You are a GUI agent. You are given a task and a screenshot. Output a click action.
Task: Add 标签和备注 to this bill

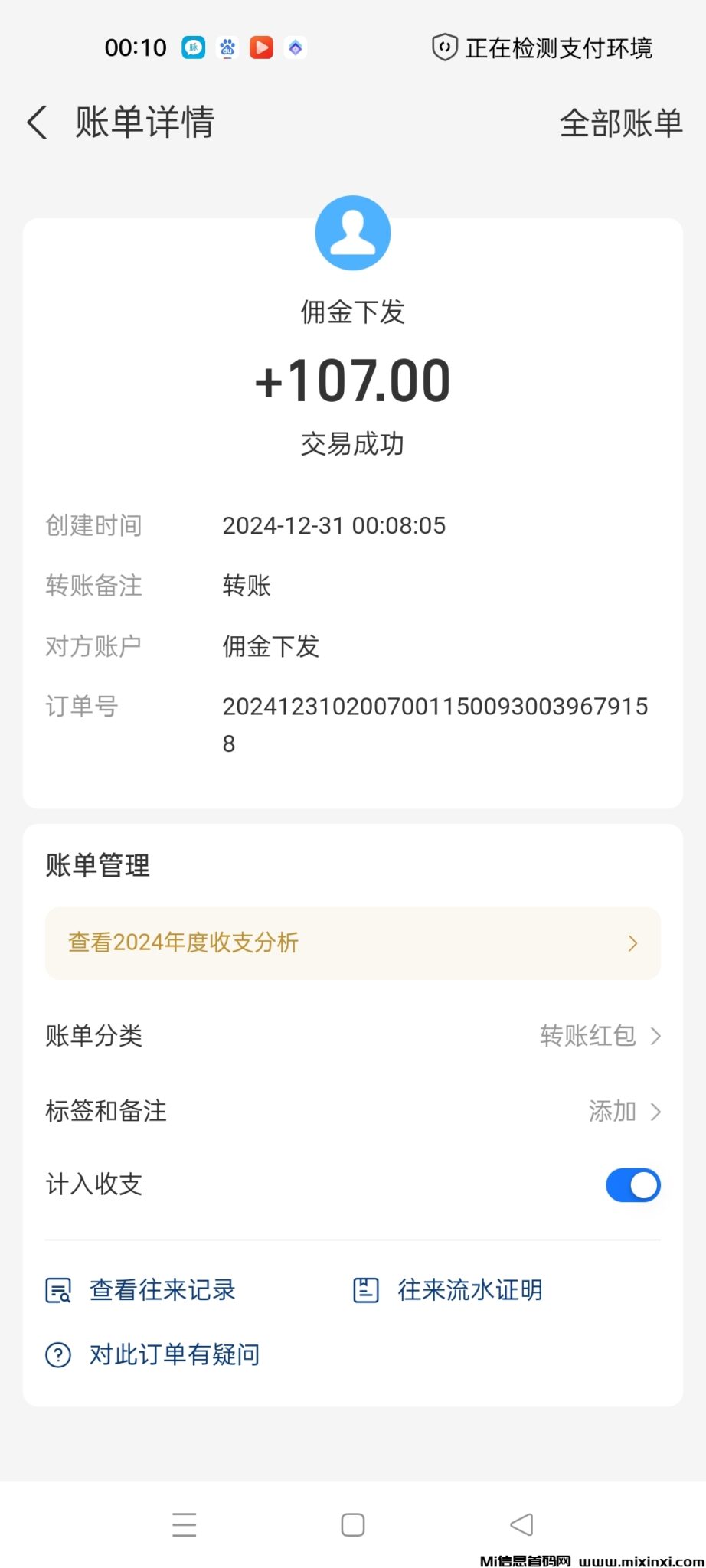352,1111
